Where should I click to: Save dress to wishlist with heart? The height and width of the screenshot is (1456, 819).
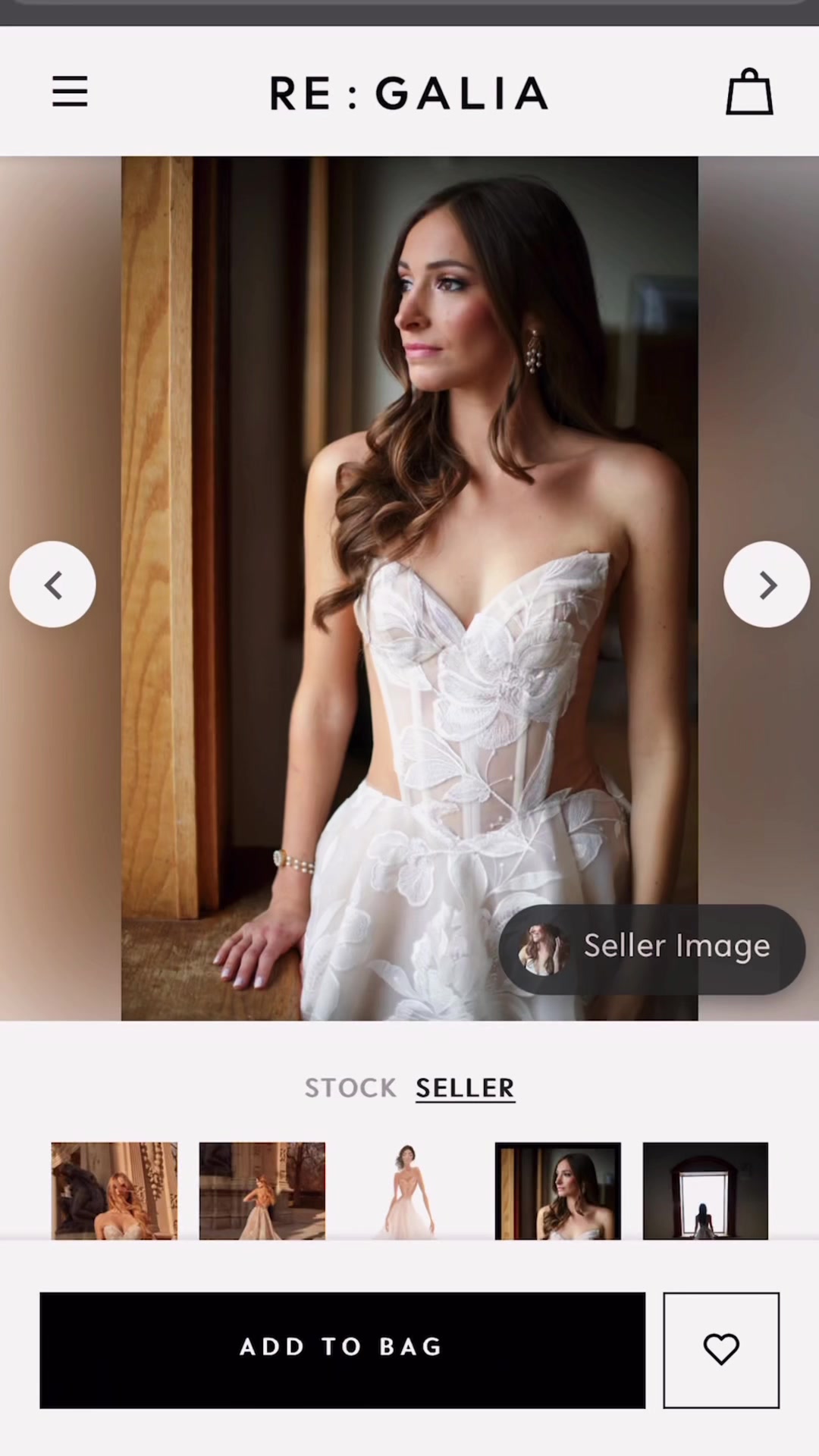click(x=721, y=1350)
